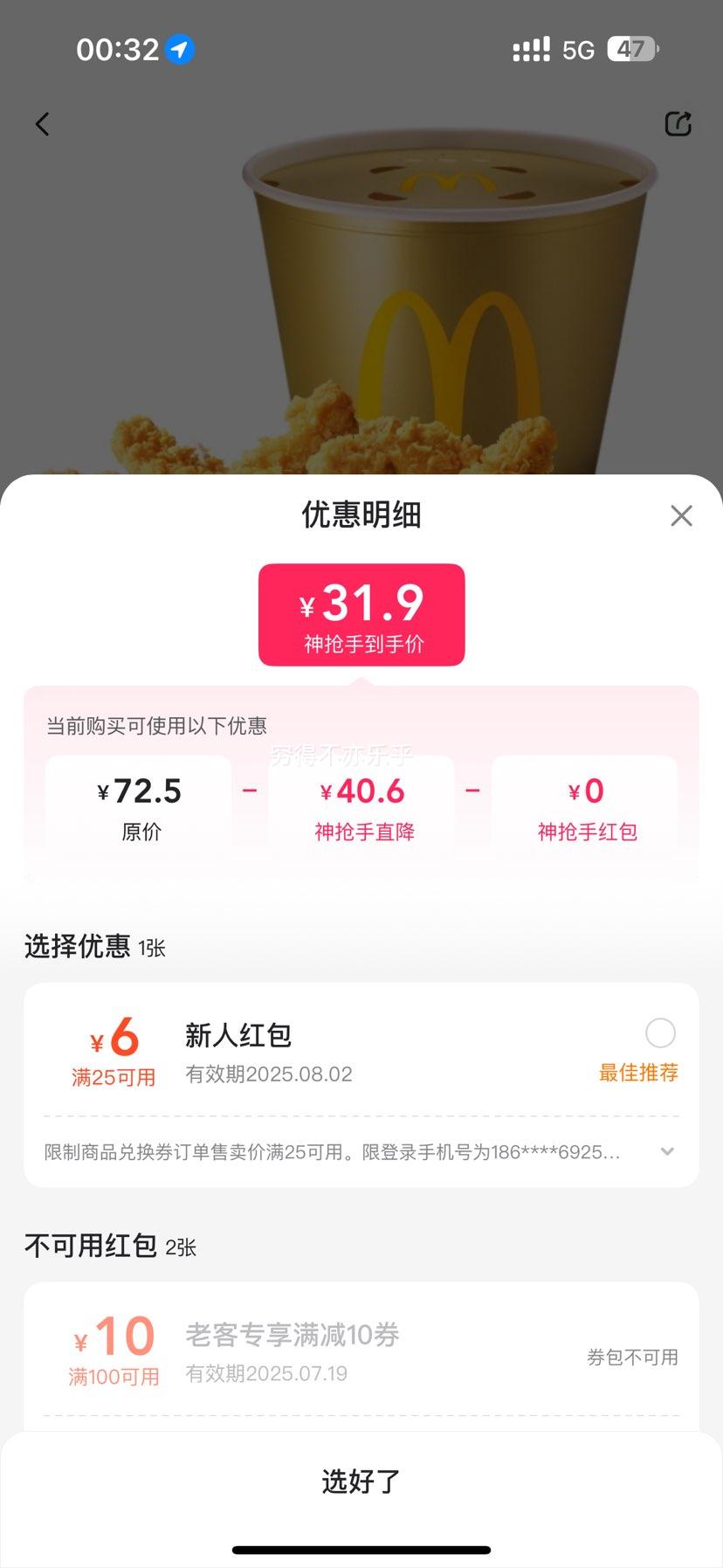Close the 优惠明细 sheet

tap(681, 515)
